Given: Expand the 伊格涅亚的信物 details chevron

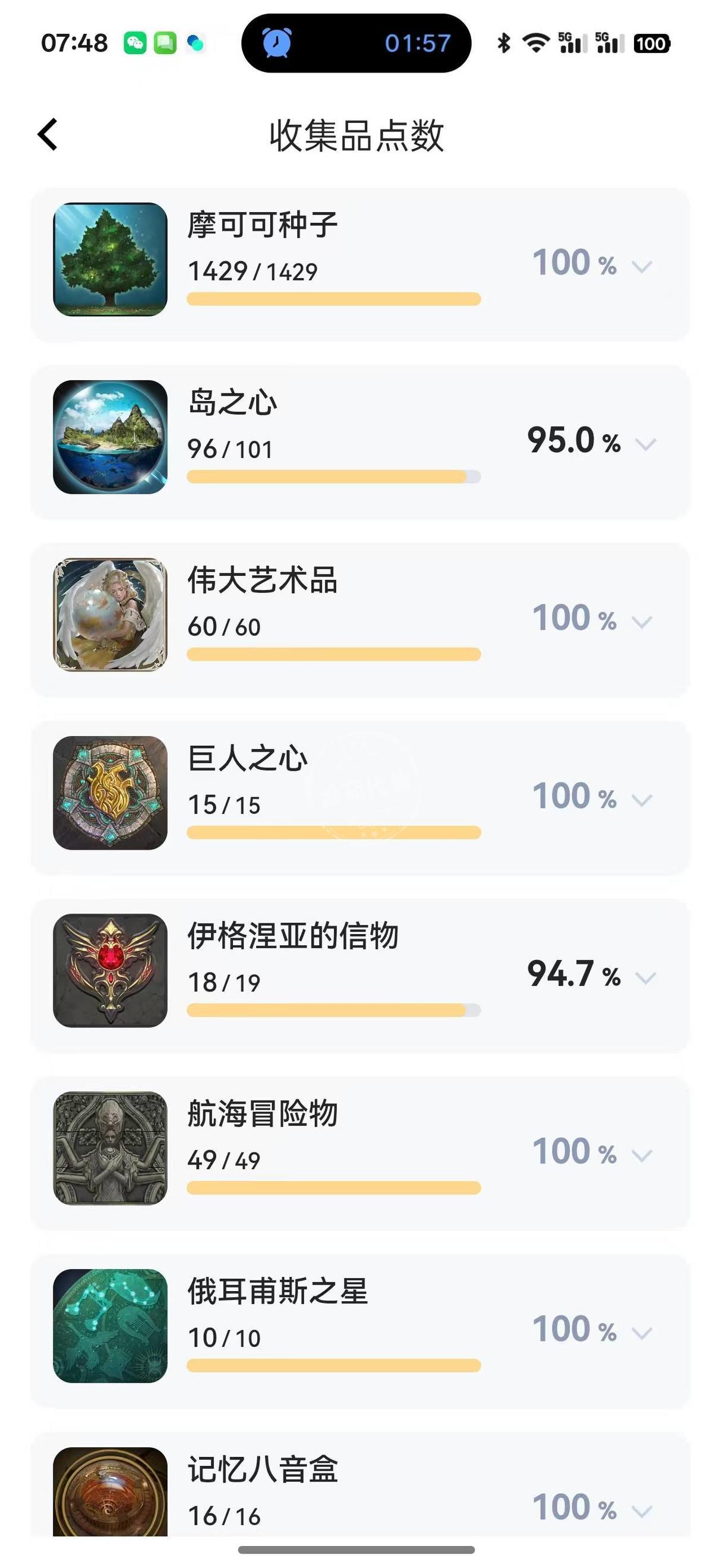Looking at the screenshot, I should pyautogui.click(x=645, y=977).
